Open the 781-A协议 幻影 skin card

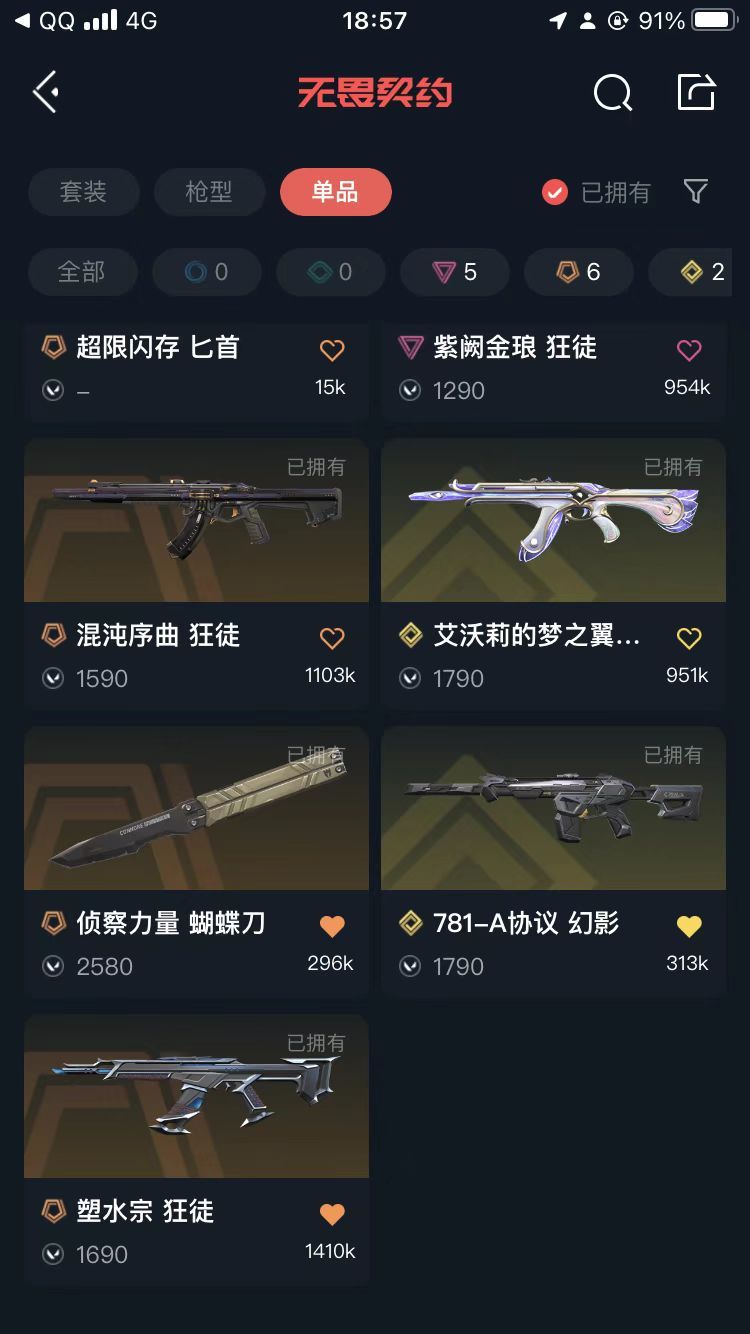[553, 862]
